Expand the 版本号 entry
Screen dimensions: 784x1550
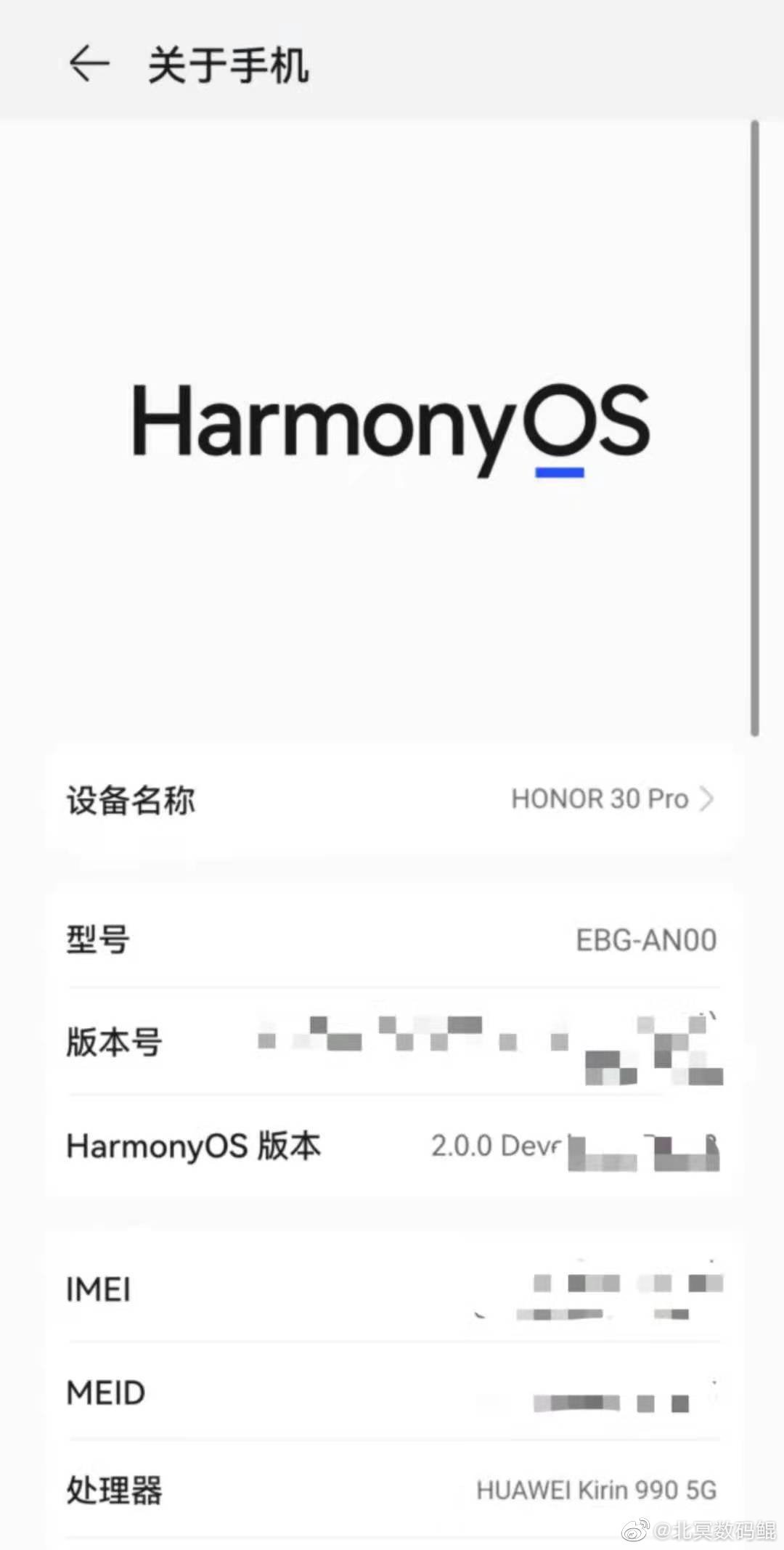coord(392,1040)
